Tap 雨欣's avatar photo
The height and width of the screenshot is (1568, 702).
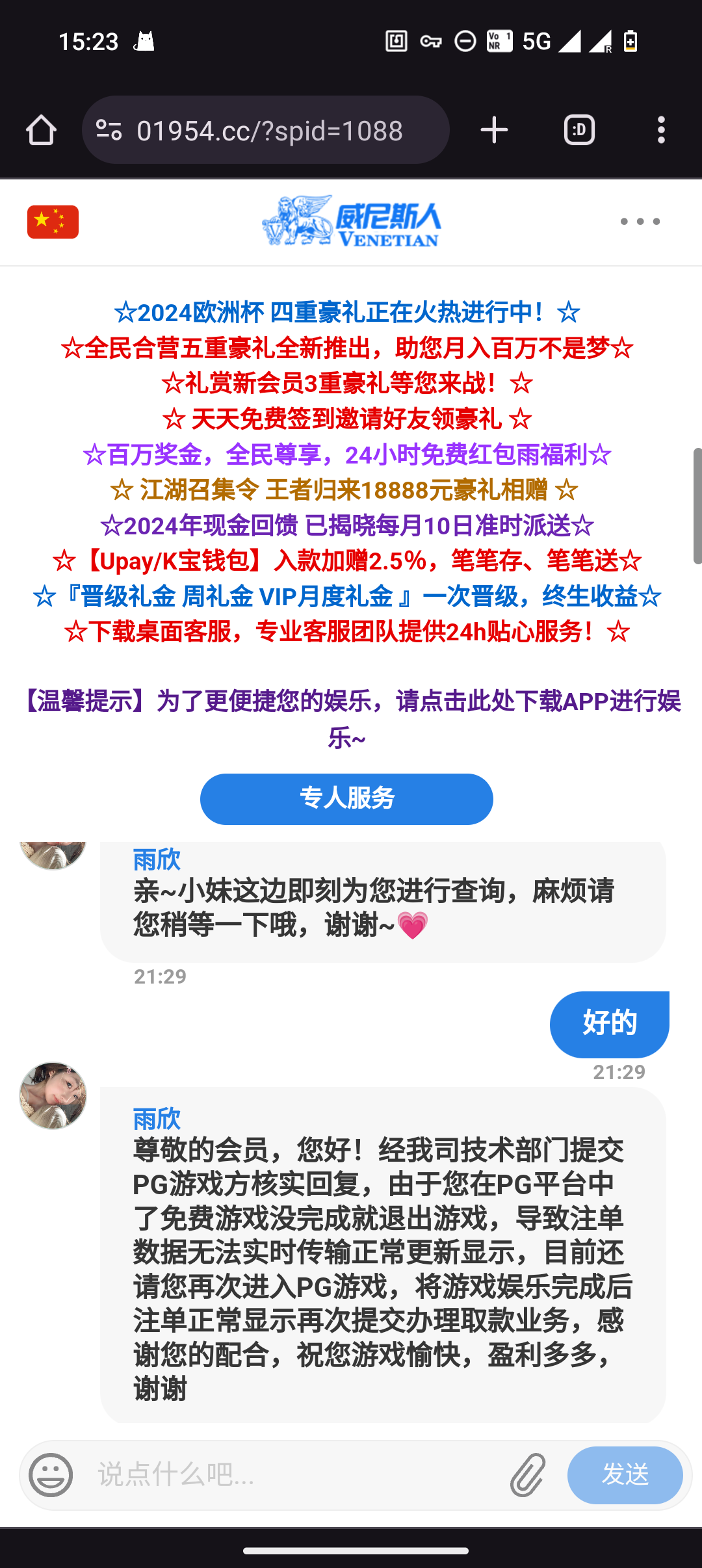[x=52, y=1097]
